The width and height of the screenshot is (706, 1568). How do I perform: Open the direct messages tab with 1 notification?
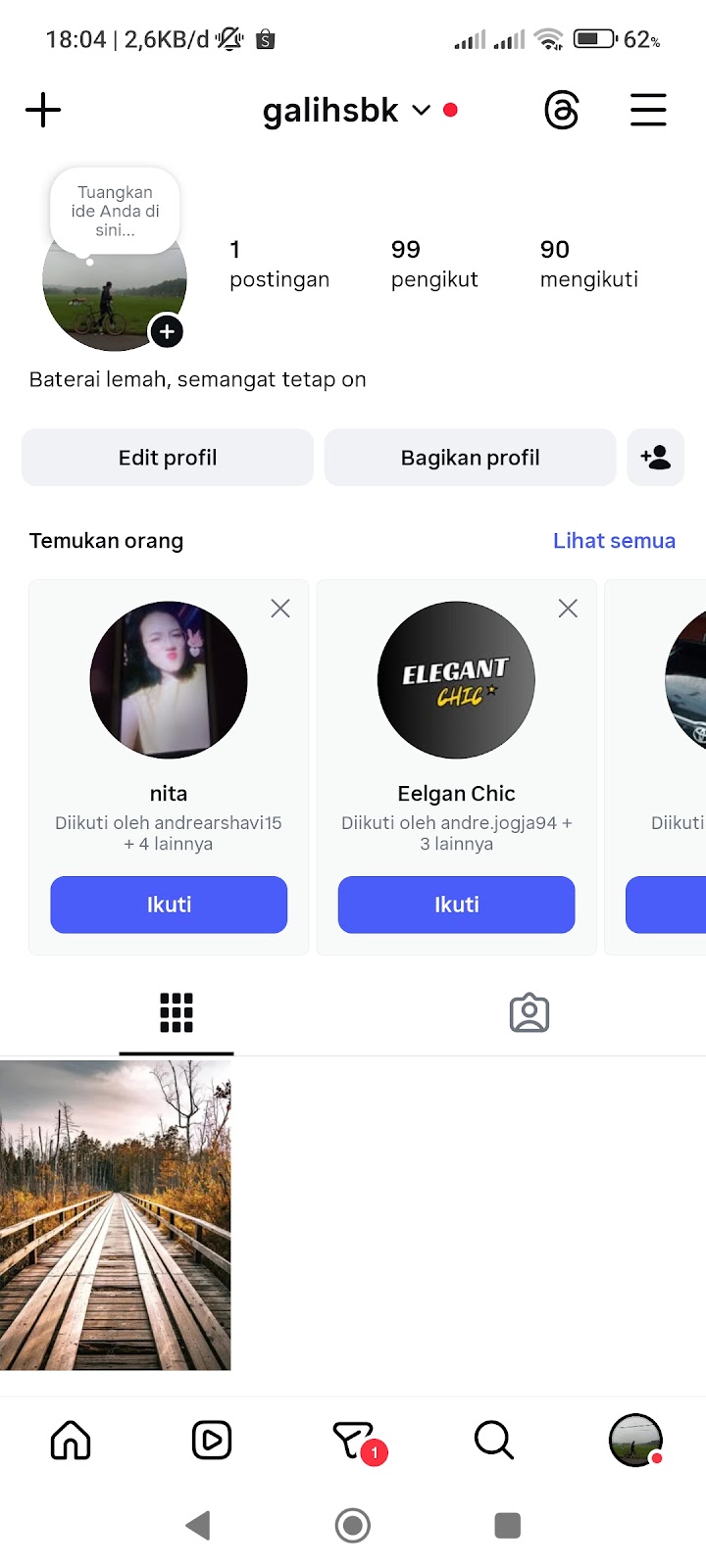[354, 1441]
